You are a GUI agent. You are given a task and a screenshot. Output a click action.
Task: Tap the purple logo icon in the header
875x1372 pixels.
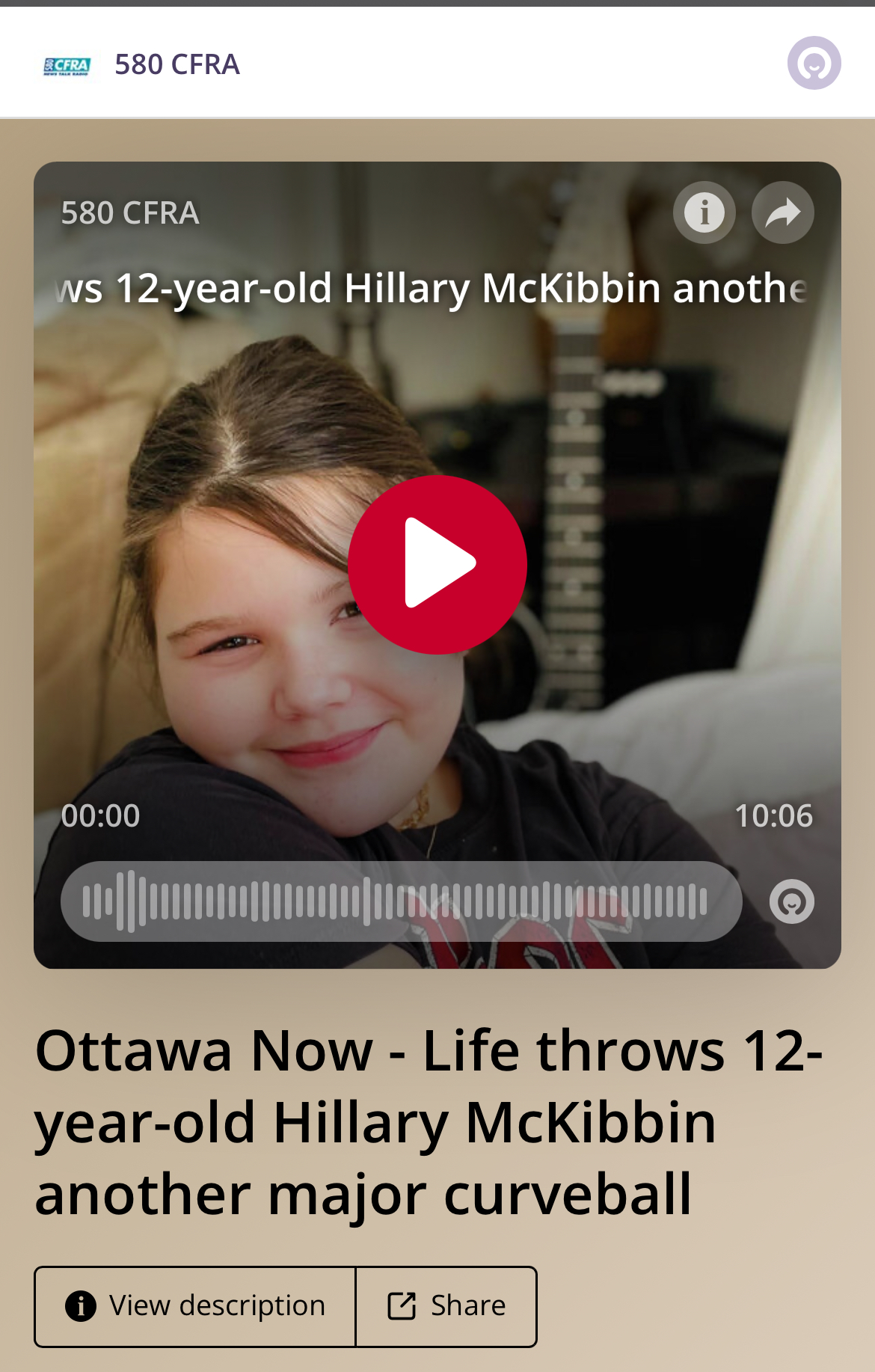pyautogui.click(x=814, y=63)
